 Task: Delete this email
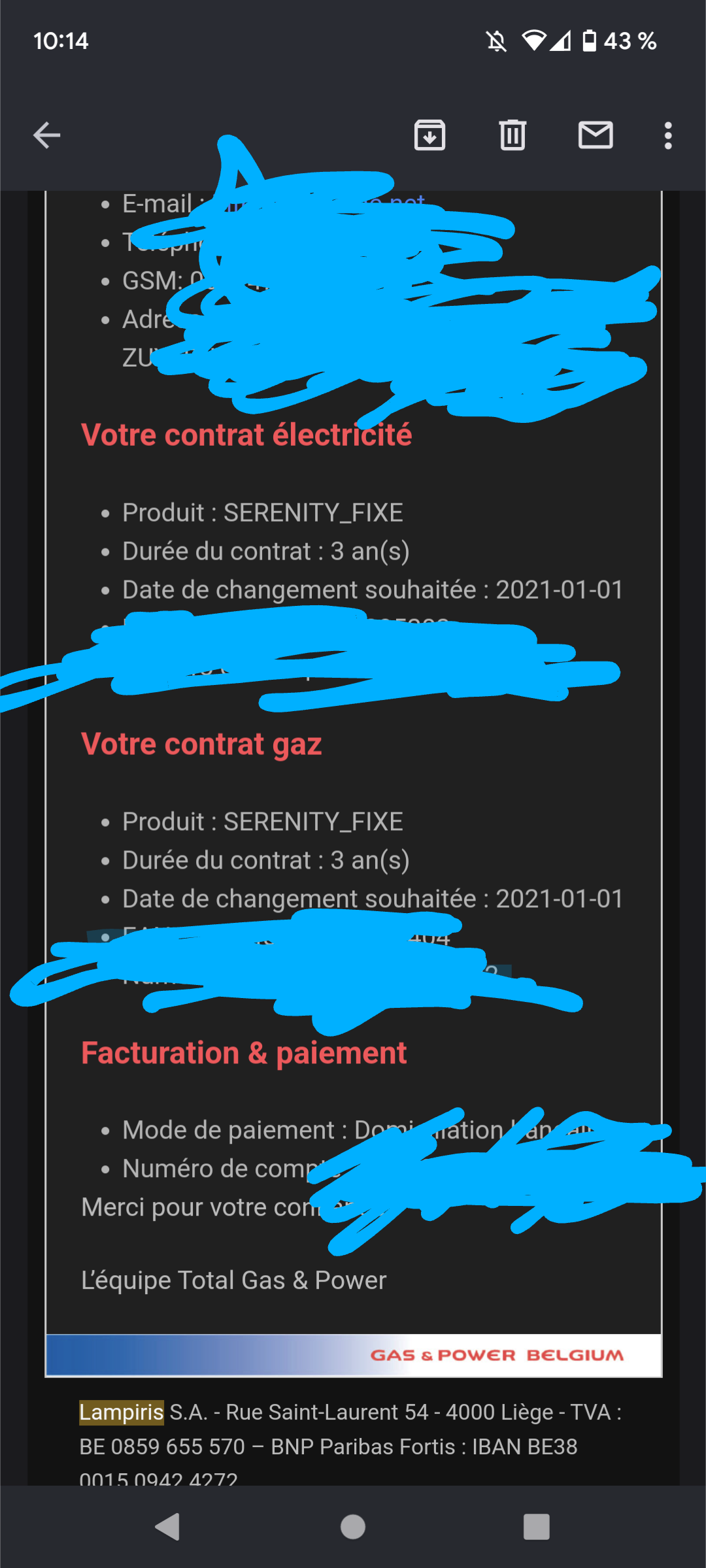point(513,135)
